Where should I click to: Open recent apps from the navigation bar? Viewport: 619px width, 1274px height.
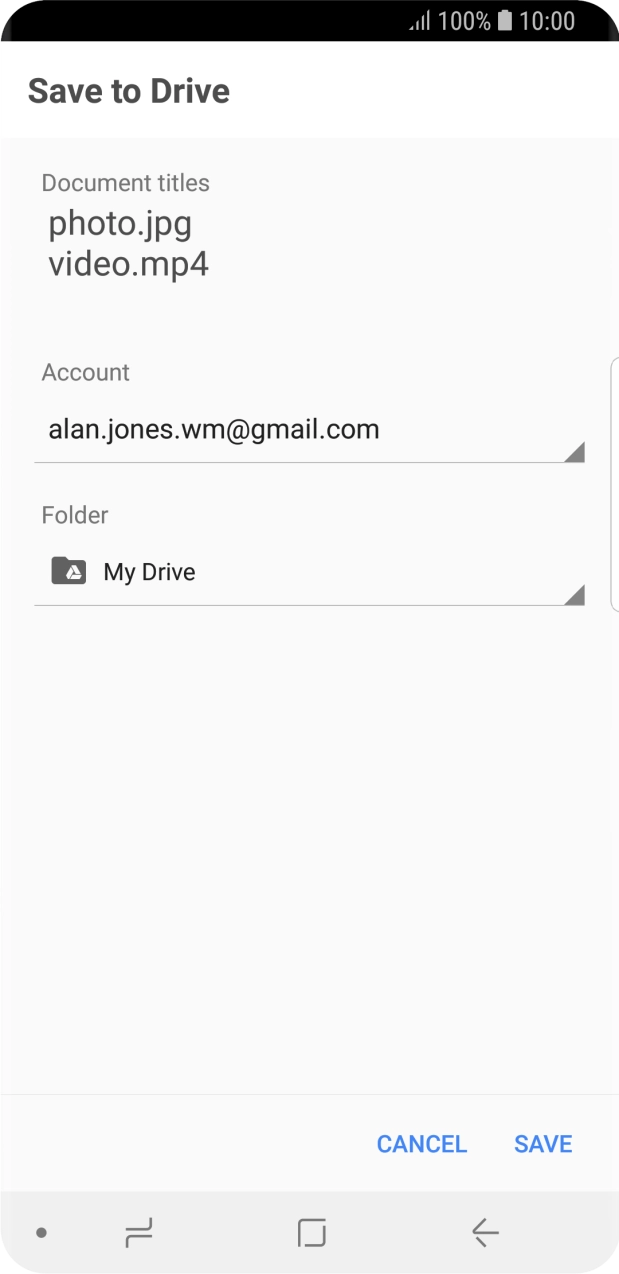[139, 1233]
